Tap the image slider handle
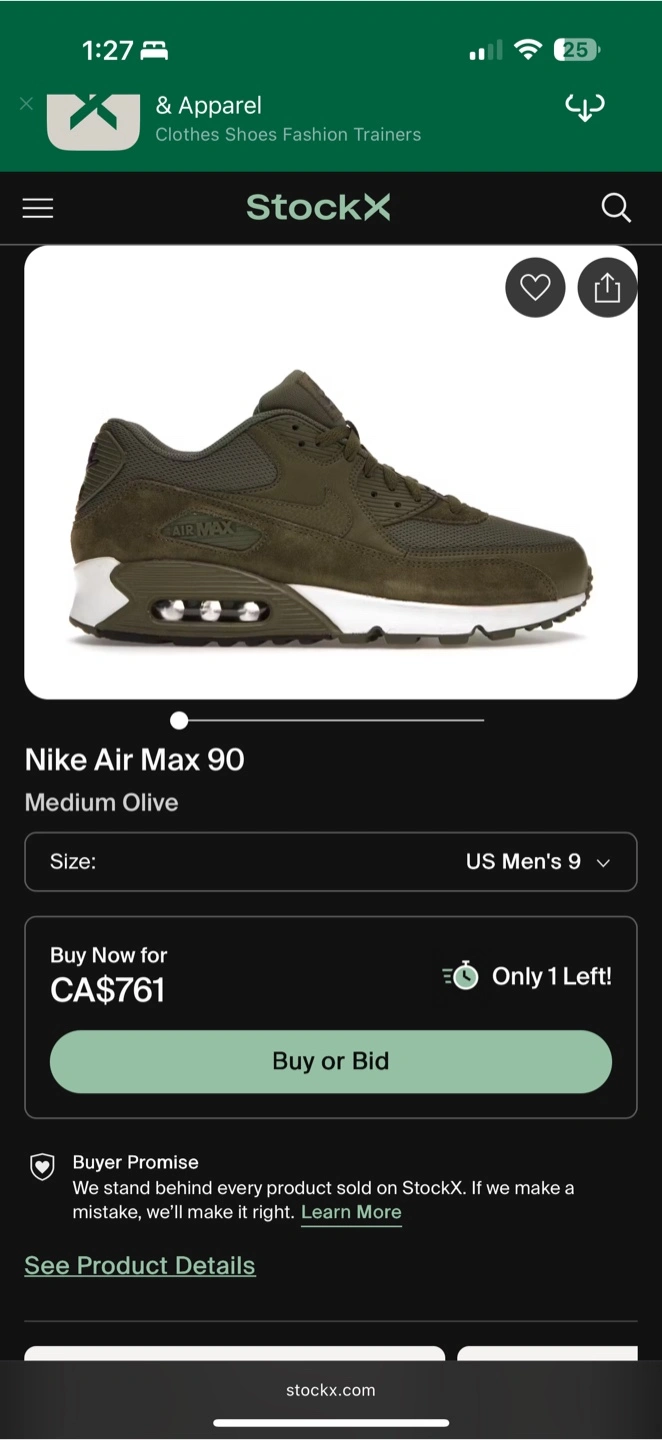 (179, 720)
